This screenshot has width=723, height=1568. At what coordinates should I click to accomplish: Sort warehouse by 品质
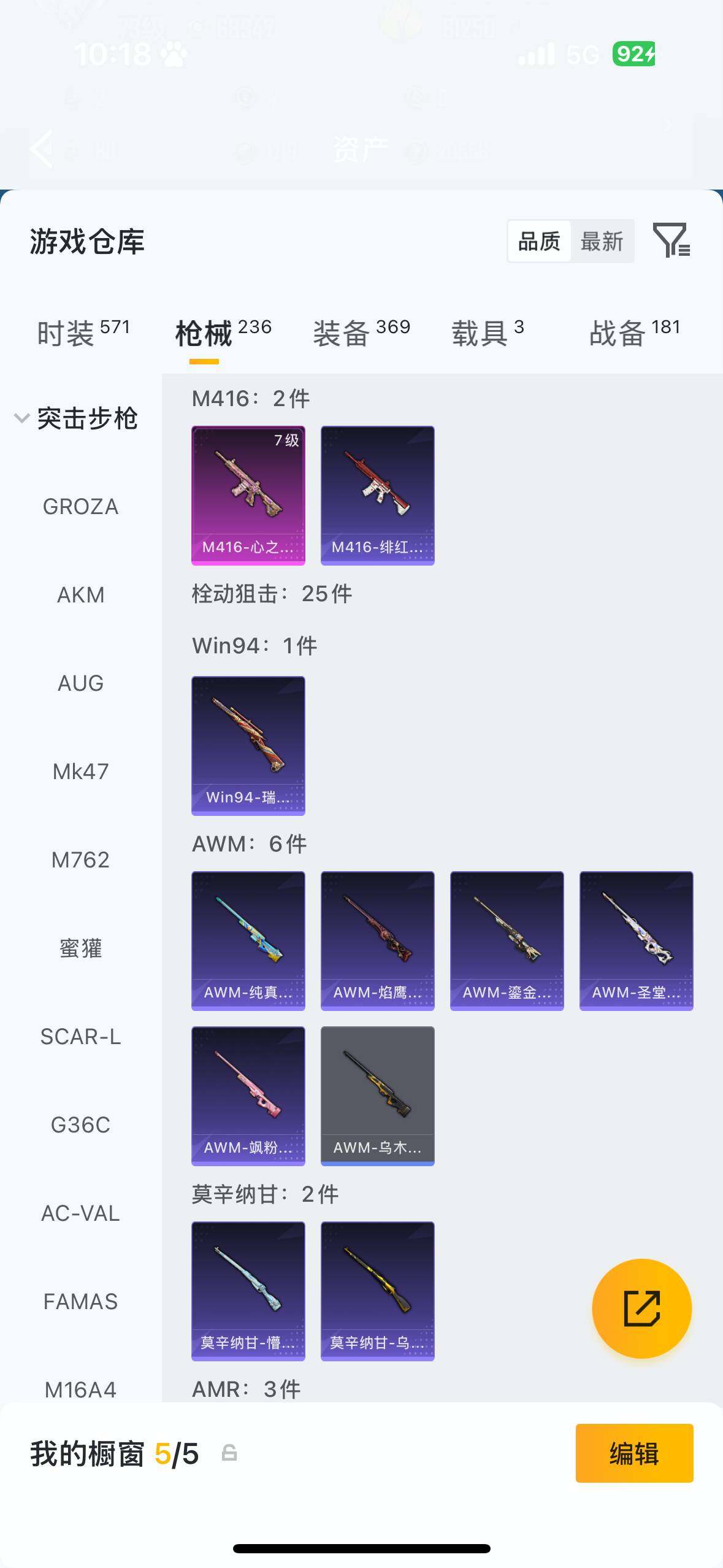tap(539, 242)
